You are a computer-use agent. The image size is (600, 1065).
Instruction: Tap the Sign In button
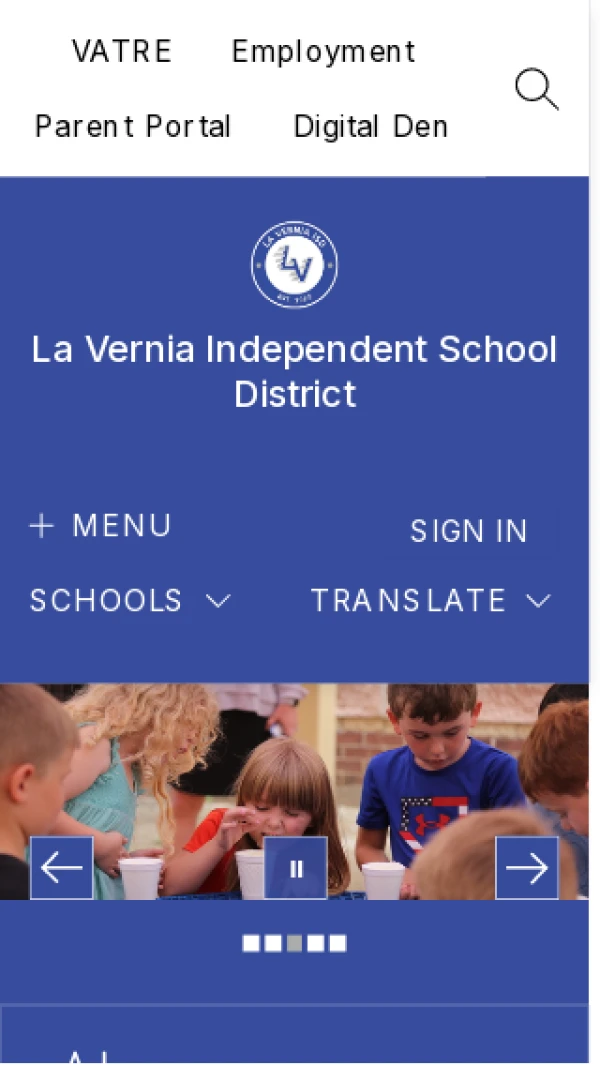coord(468,531)
